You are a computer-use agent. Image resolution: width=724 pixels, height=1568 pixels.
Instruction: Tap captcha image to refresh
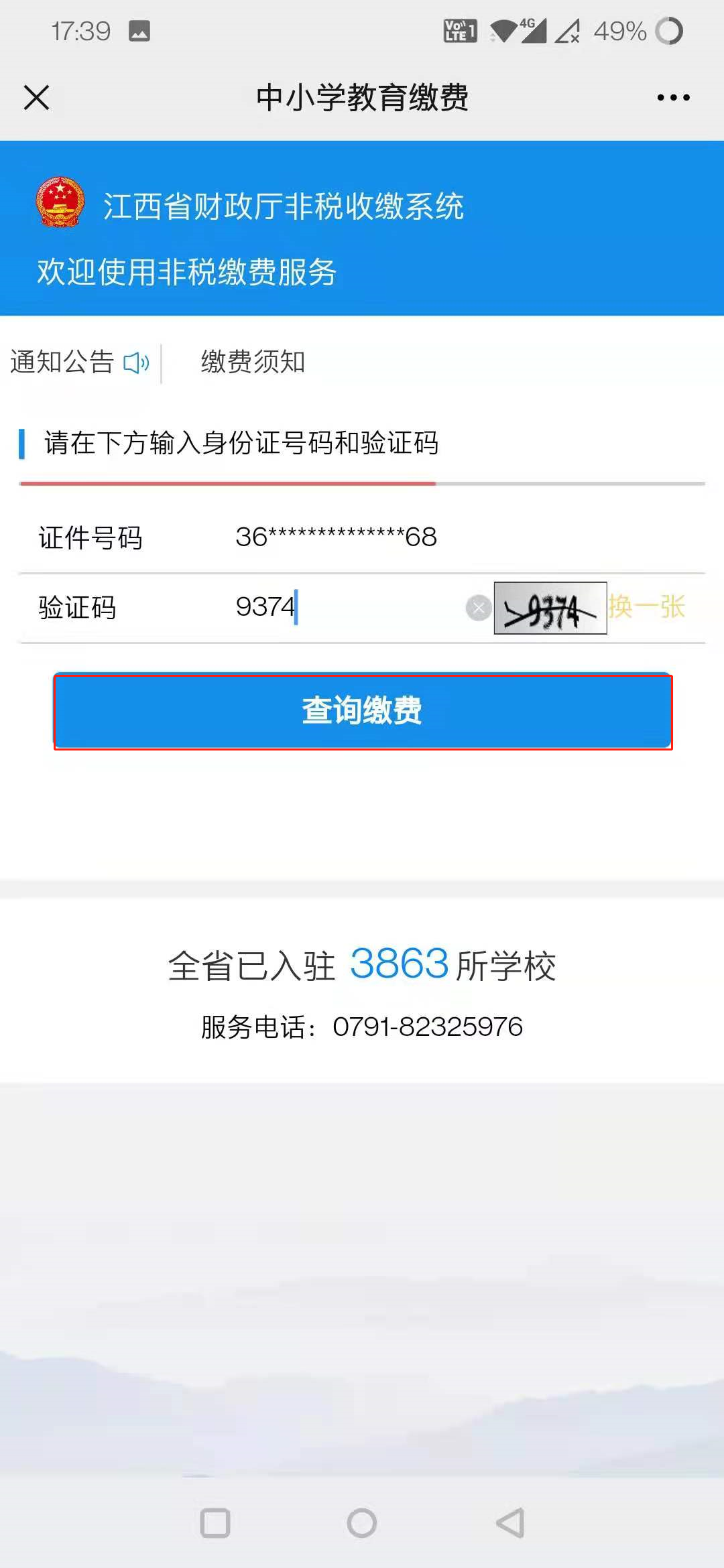point(550,608)
